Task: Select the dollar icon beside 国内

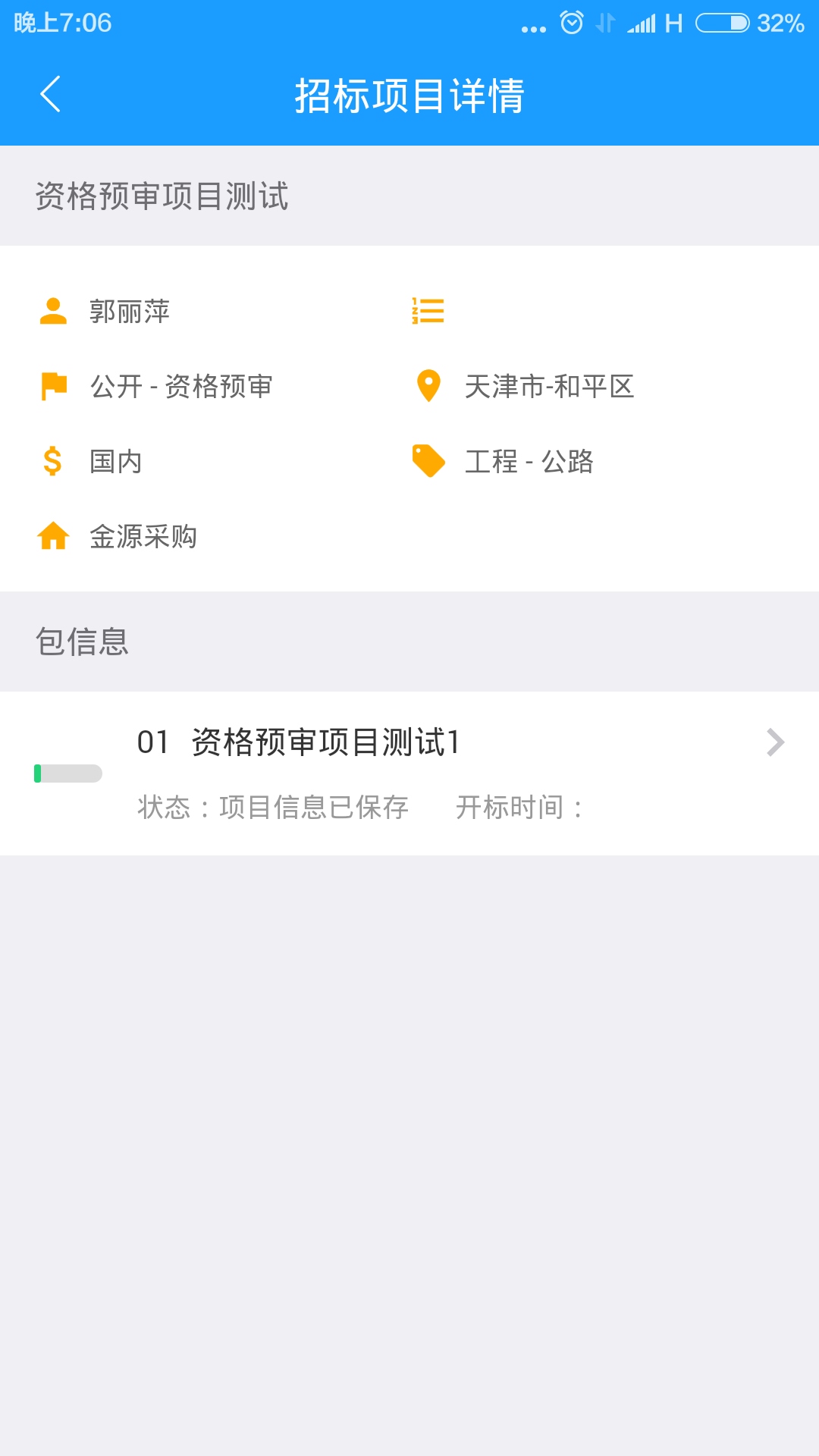Action: pyautogui.click(x=53, y=461)
